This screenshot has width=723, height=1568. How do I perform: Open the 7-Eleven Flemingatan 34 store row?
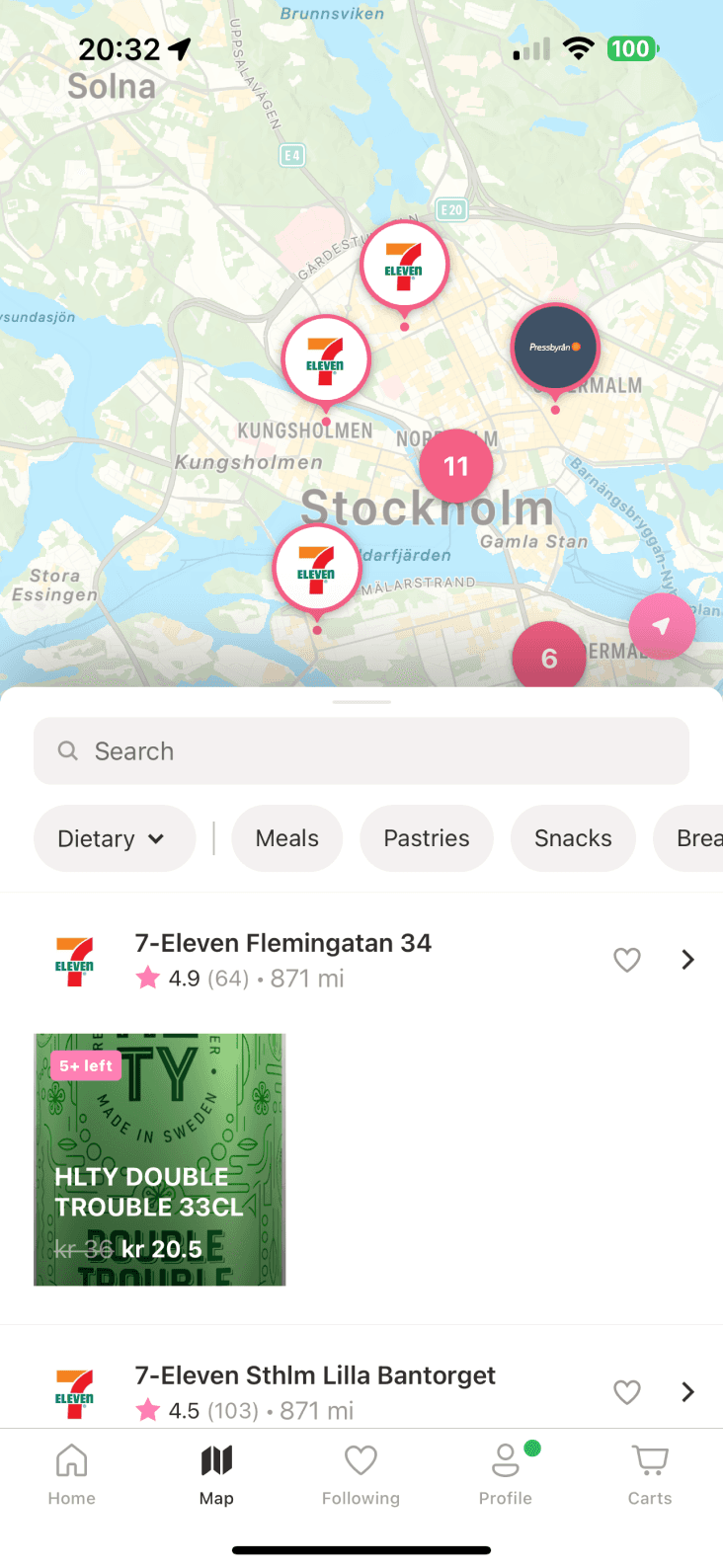click(x=361, y=960)
